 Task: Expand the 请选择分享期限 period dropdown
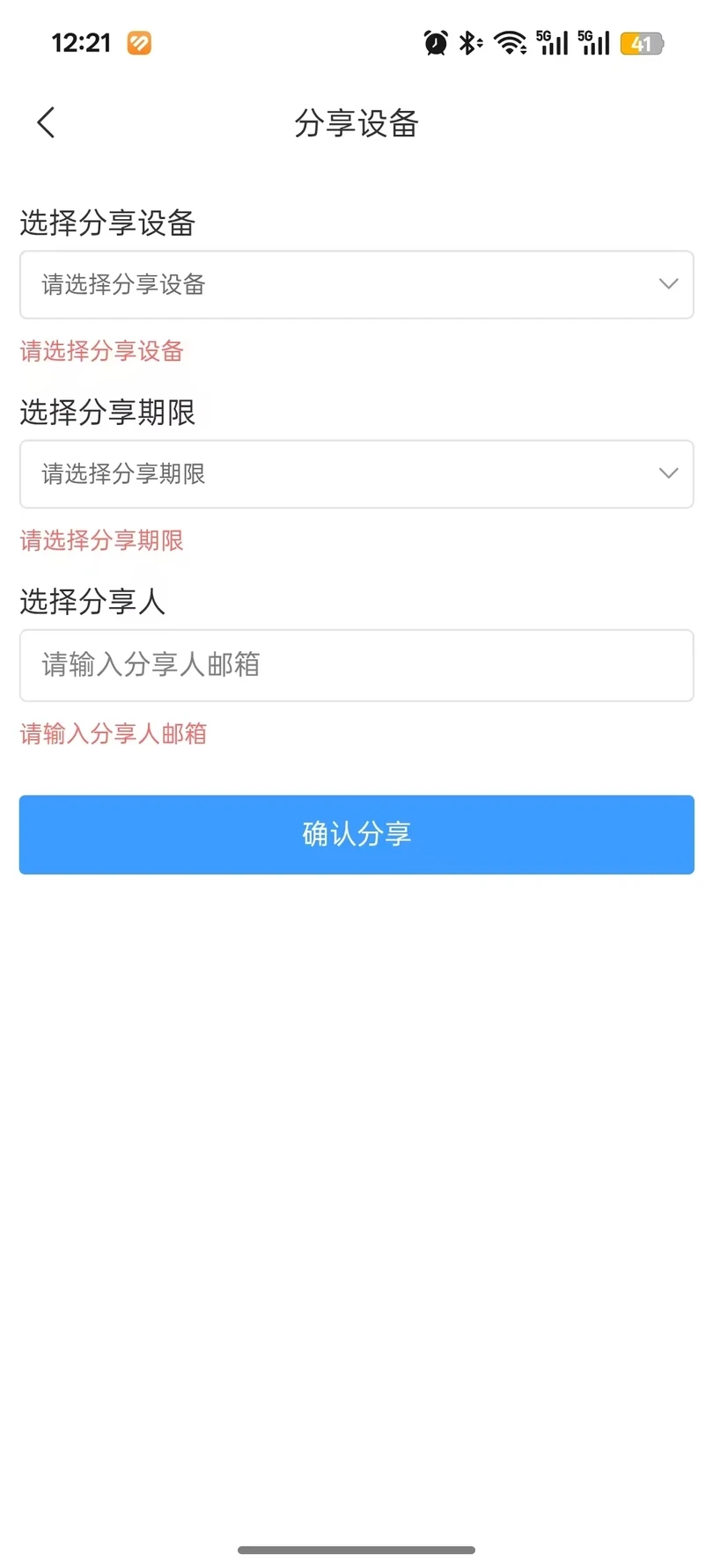356,474
